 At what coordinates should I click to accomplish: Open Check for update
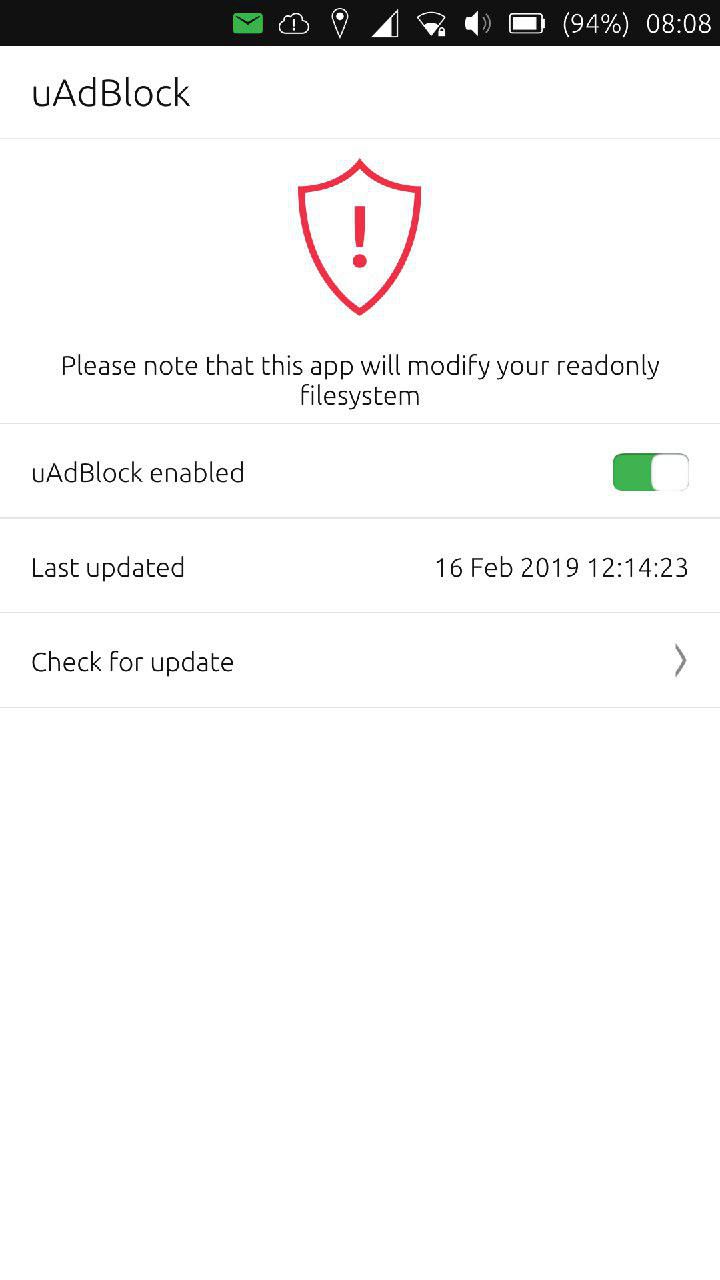pos(359,661)
